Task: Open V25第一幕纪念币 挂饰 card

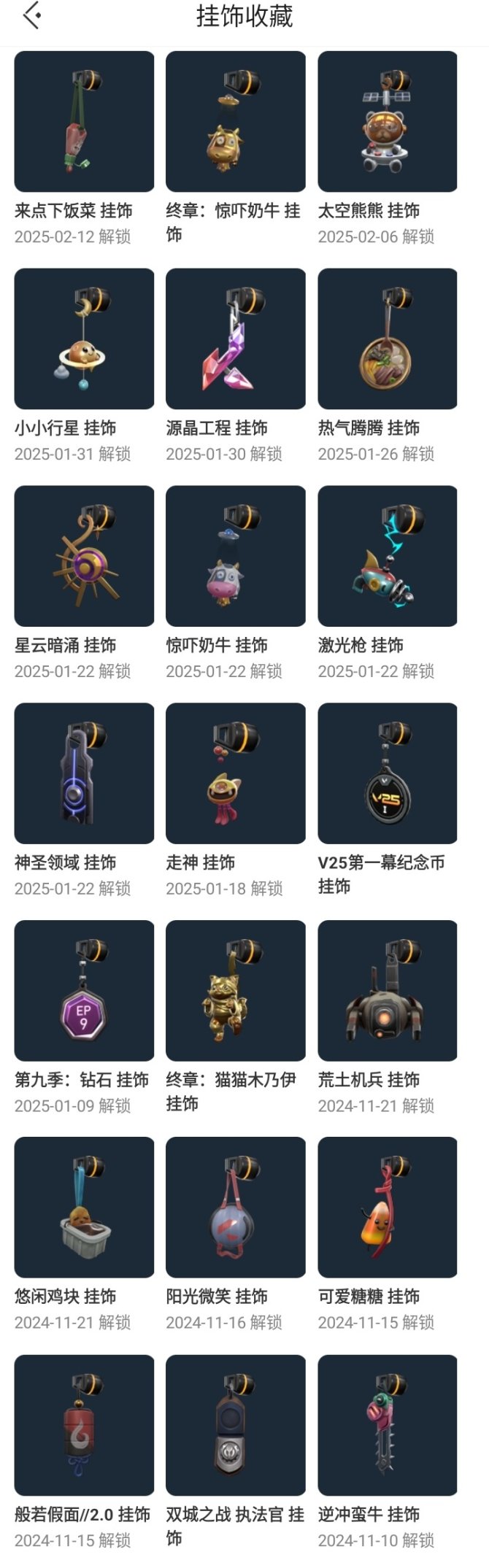Action: (387, 773)
